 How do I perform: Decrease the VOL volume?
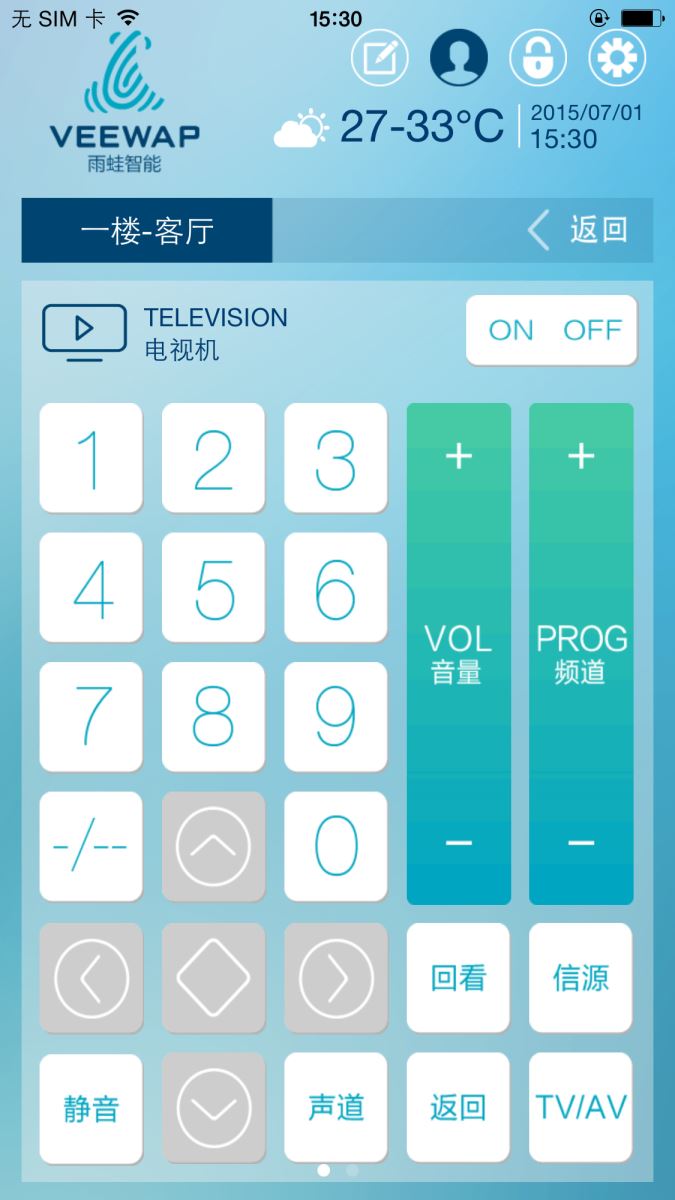[459, 844]
